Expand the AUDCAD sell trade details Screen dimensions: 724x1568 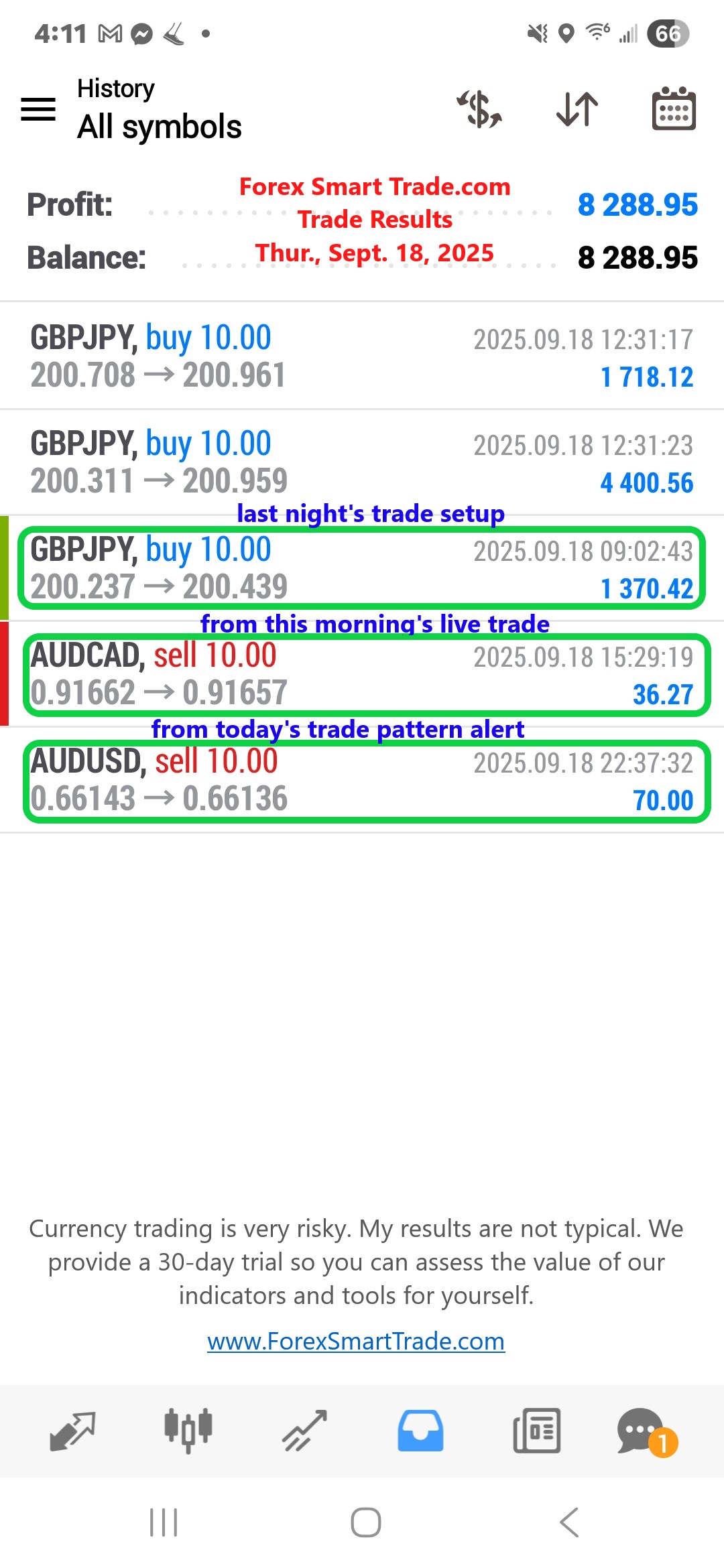(362, 674)
